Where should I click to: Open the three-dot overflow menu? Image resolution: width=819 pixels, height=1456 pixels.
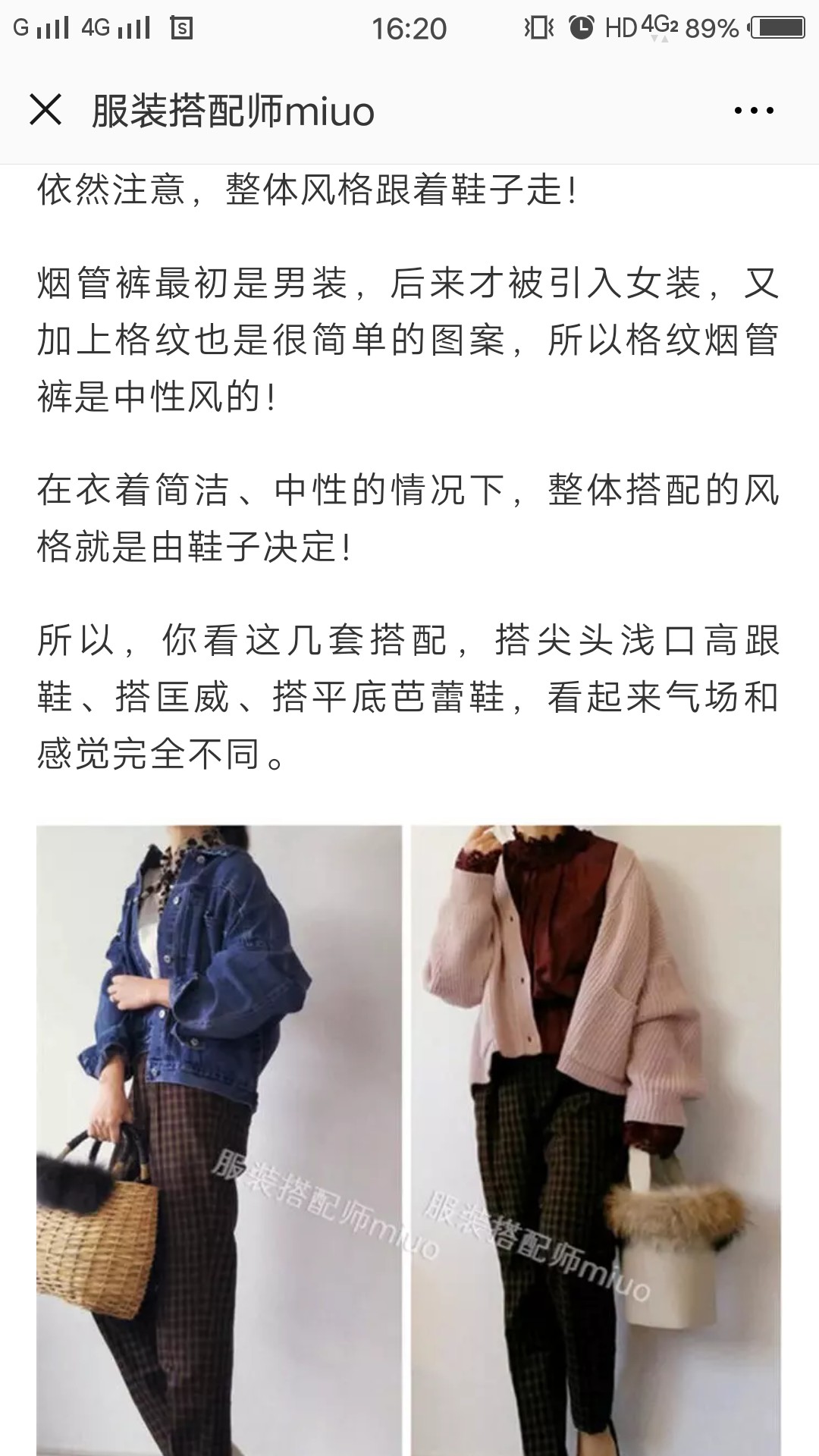[x=754, y=111]
